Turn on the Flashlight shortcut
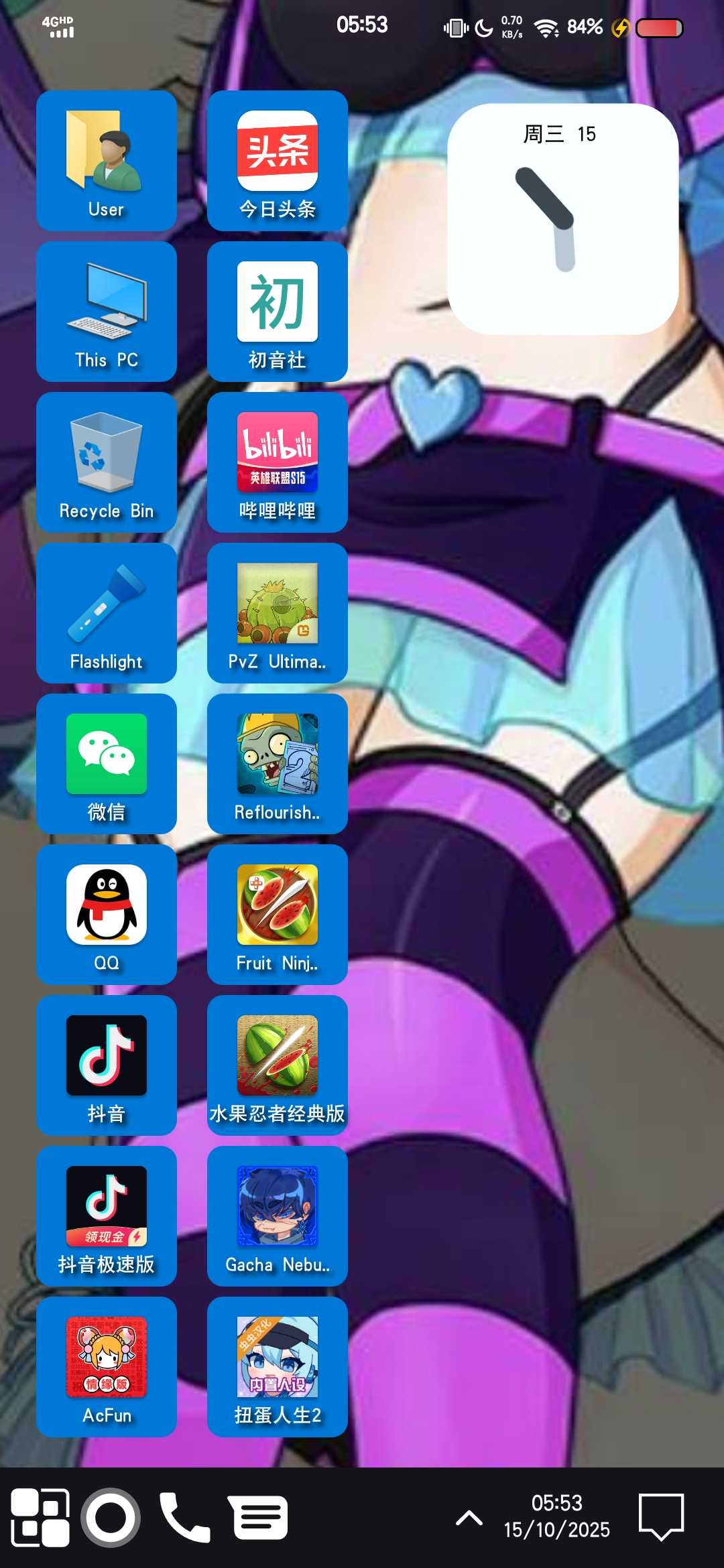 [x=107, y=613]
